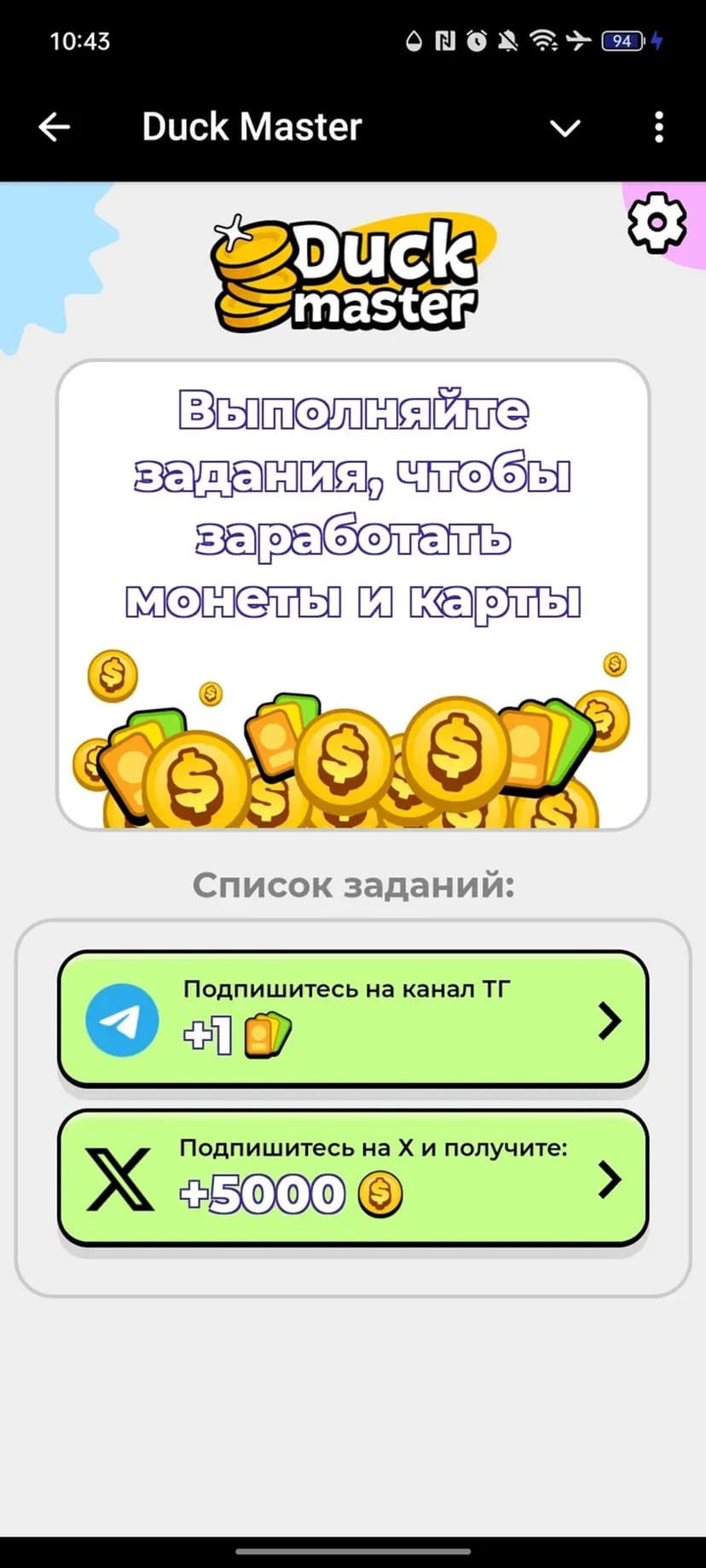Viewport: 706px width, 1568px height.
Task: Expand the Duck Master dropdown chevron
Action: pos(564,129)
